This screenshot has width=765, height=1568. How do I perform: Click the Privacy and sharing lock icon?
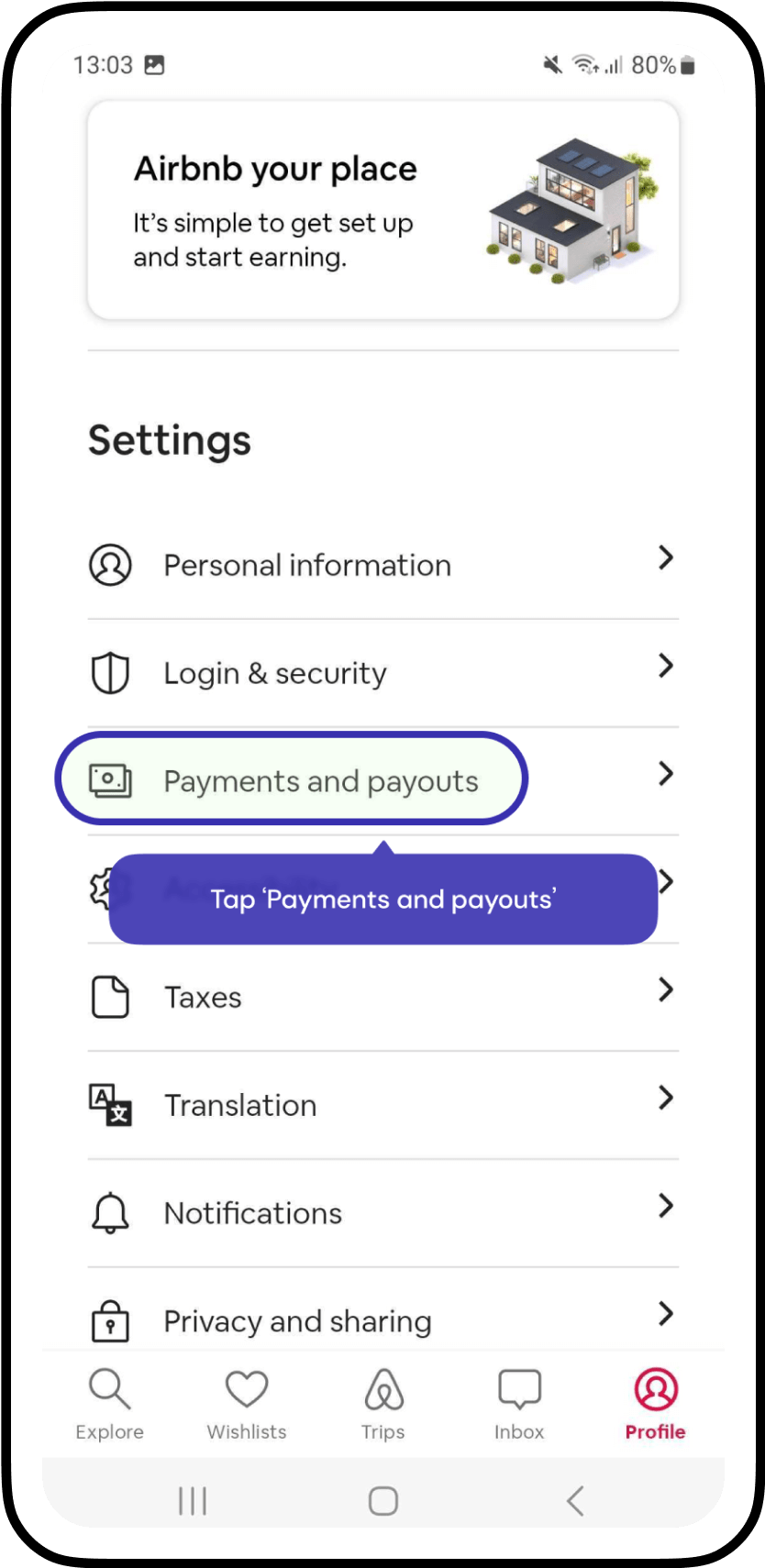pos(109,1320)
